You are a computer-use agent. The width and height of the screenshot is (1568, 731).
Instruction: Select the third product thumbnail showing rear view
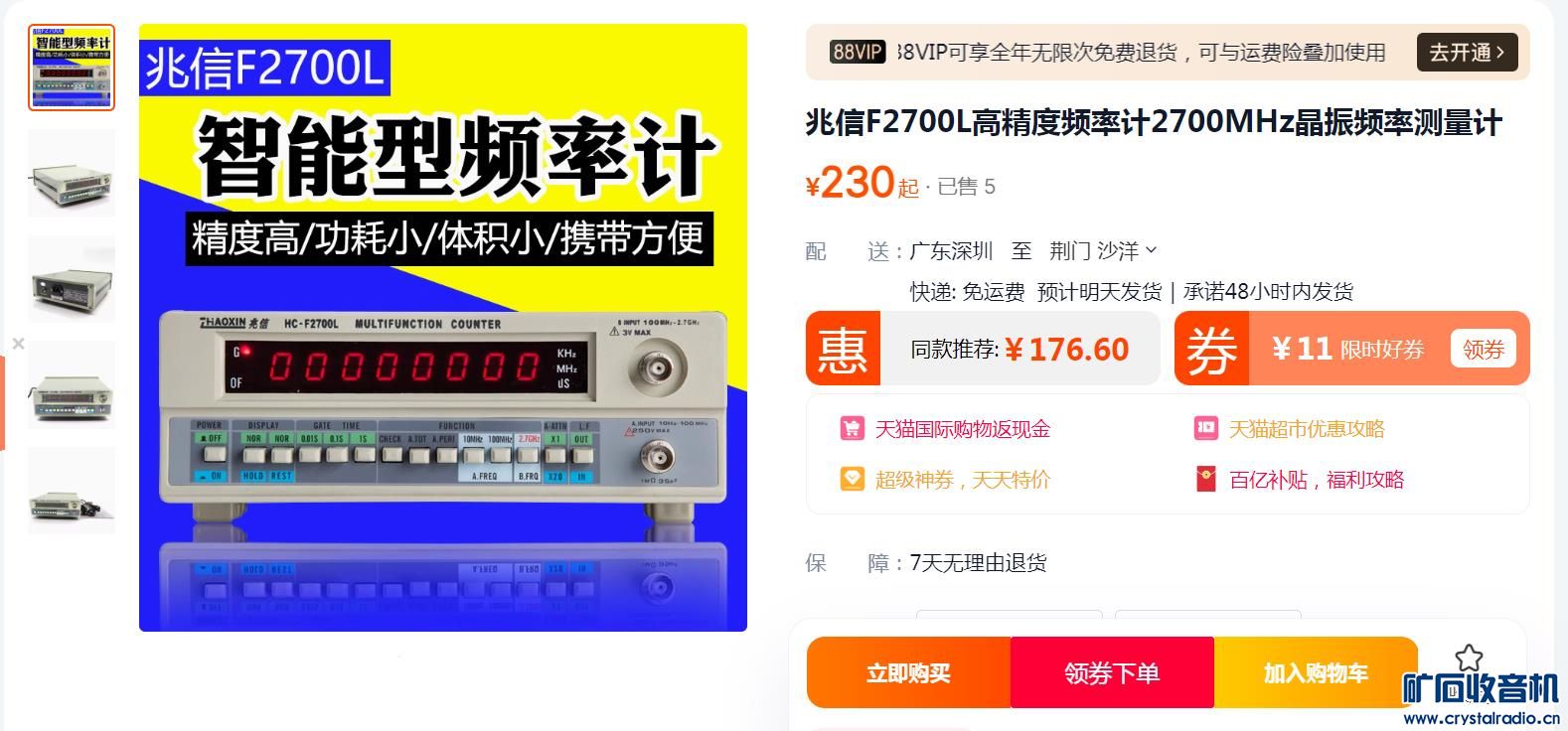click(72, 280)
